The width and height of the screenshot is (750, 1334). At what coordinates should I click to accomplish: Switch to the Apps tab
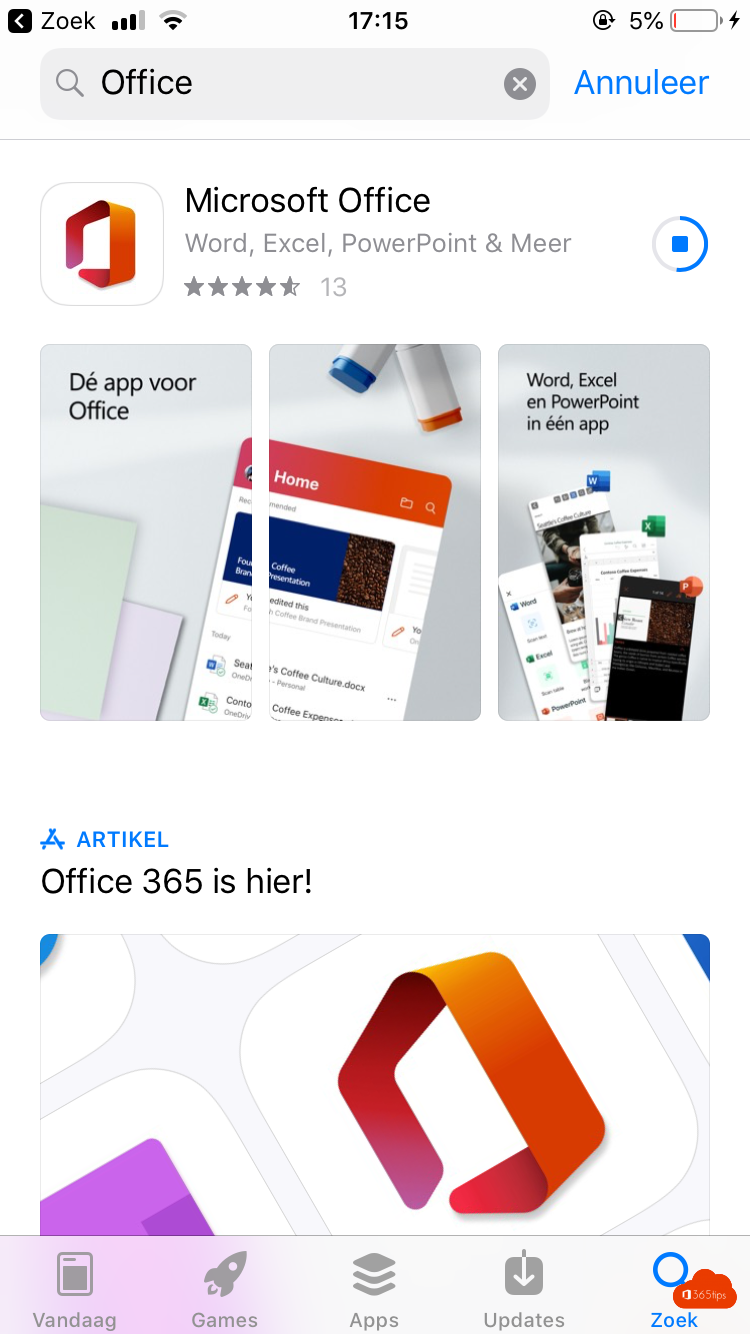[x=375, y=1289]
